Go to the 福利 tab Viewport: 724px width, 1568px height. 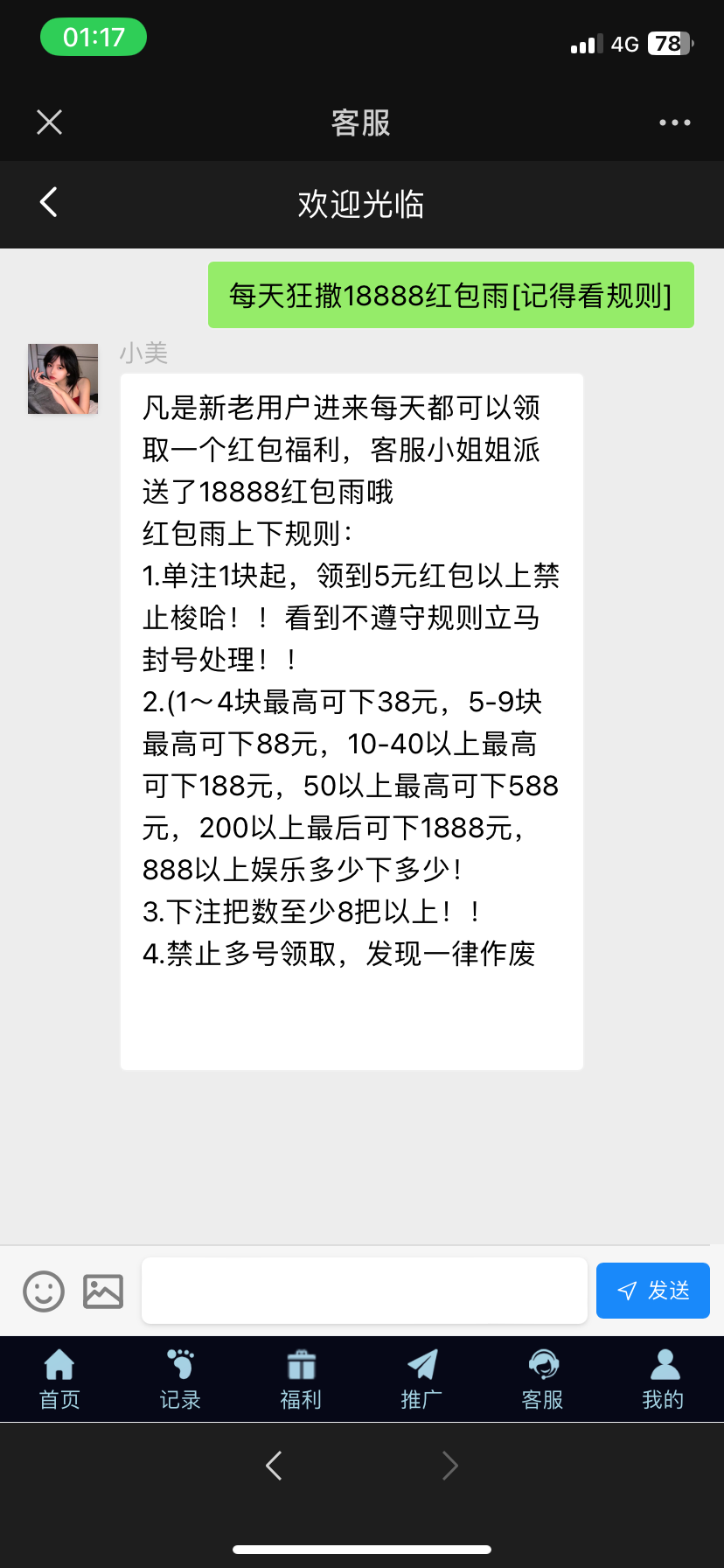[301, 1379]
